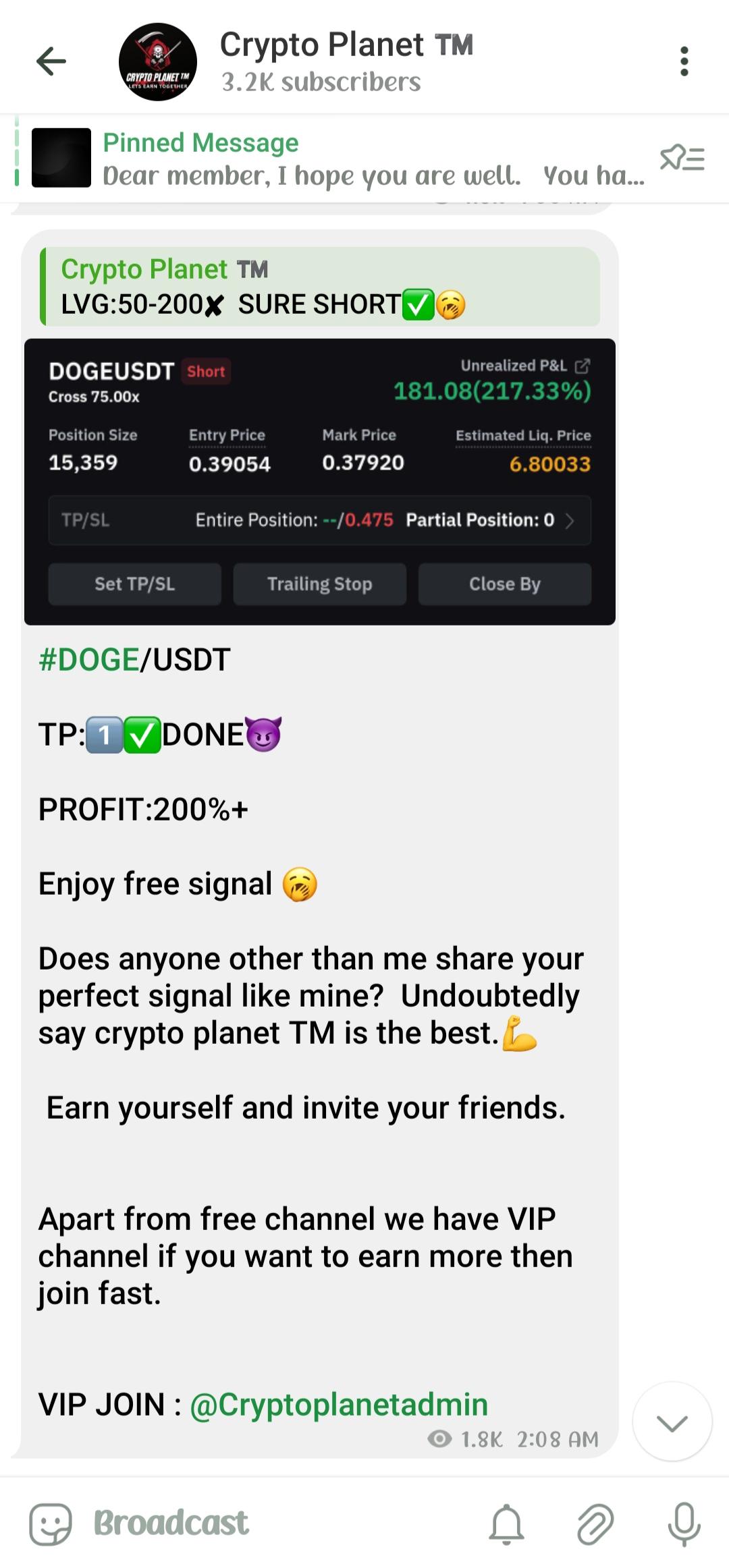Open the #DOGE hashtag
Screen dimensions: 729x1568
point(89,659)
